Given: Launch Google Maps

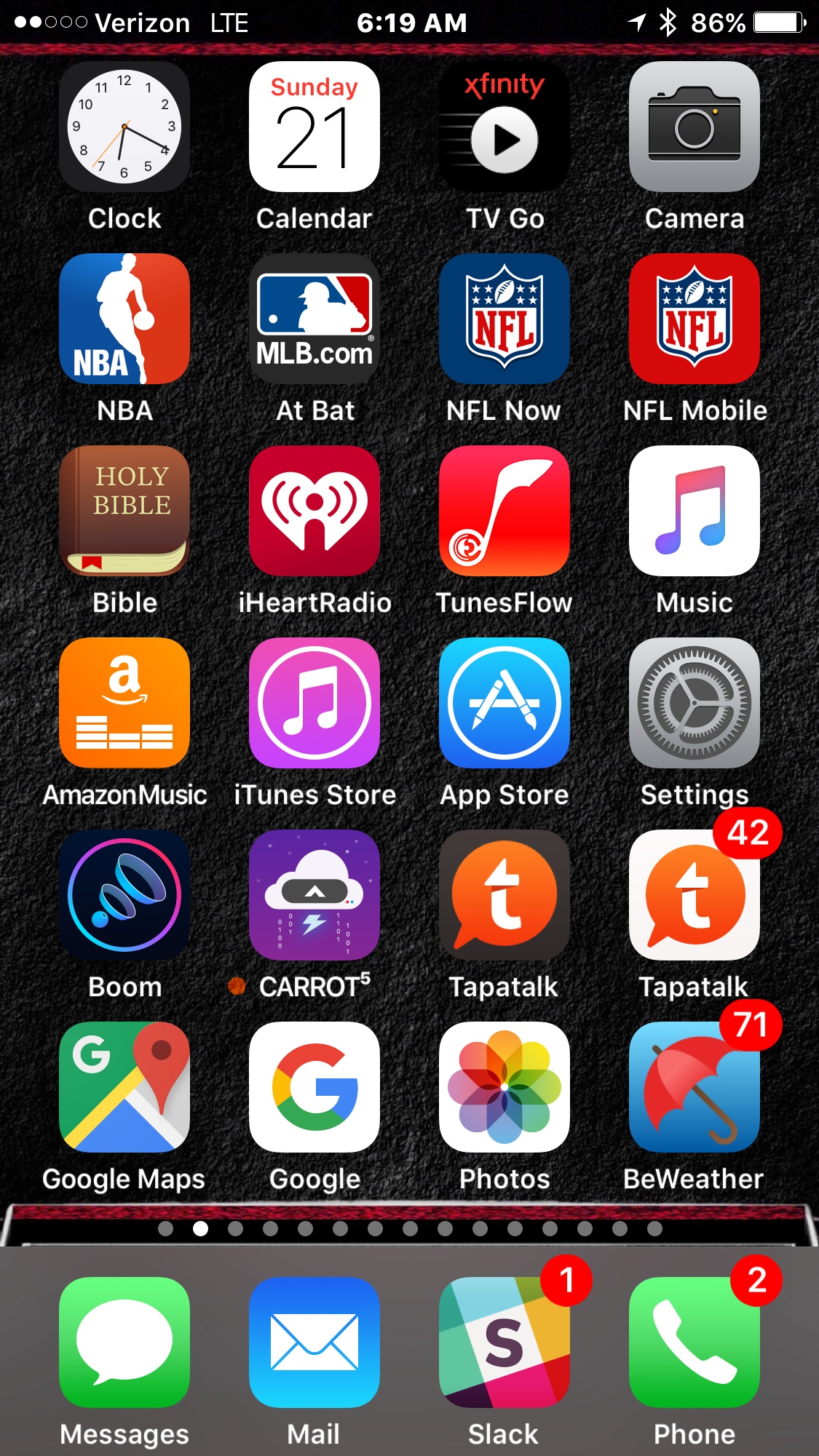Looking at the screenshot, I should point(124,1087).
